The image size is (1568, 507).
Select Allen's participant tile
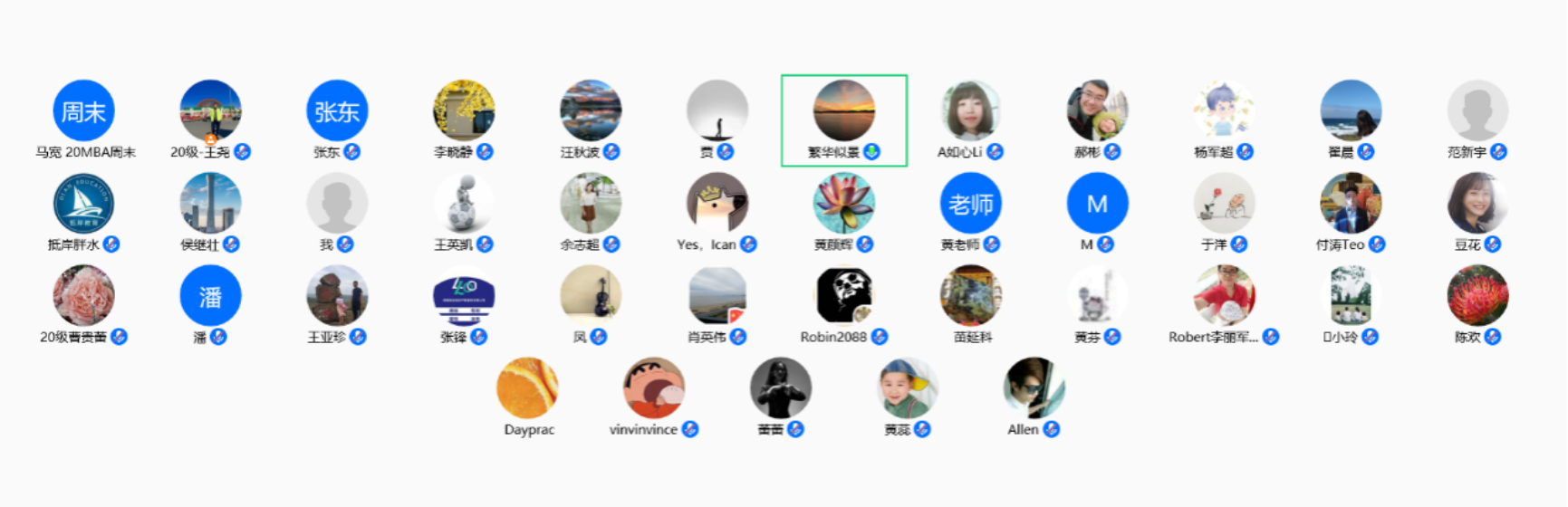pyautogui.click(x=1034, y=388)
